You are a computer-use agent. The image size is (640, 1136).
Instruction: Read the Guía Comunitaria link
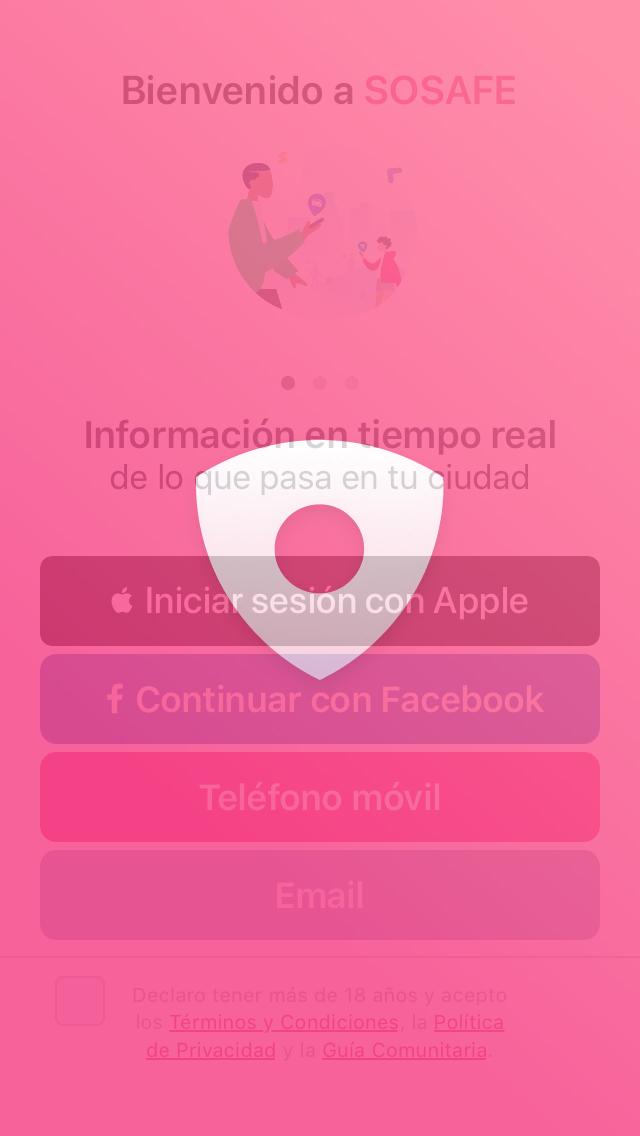(x=404, y=1051)
